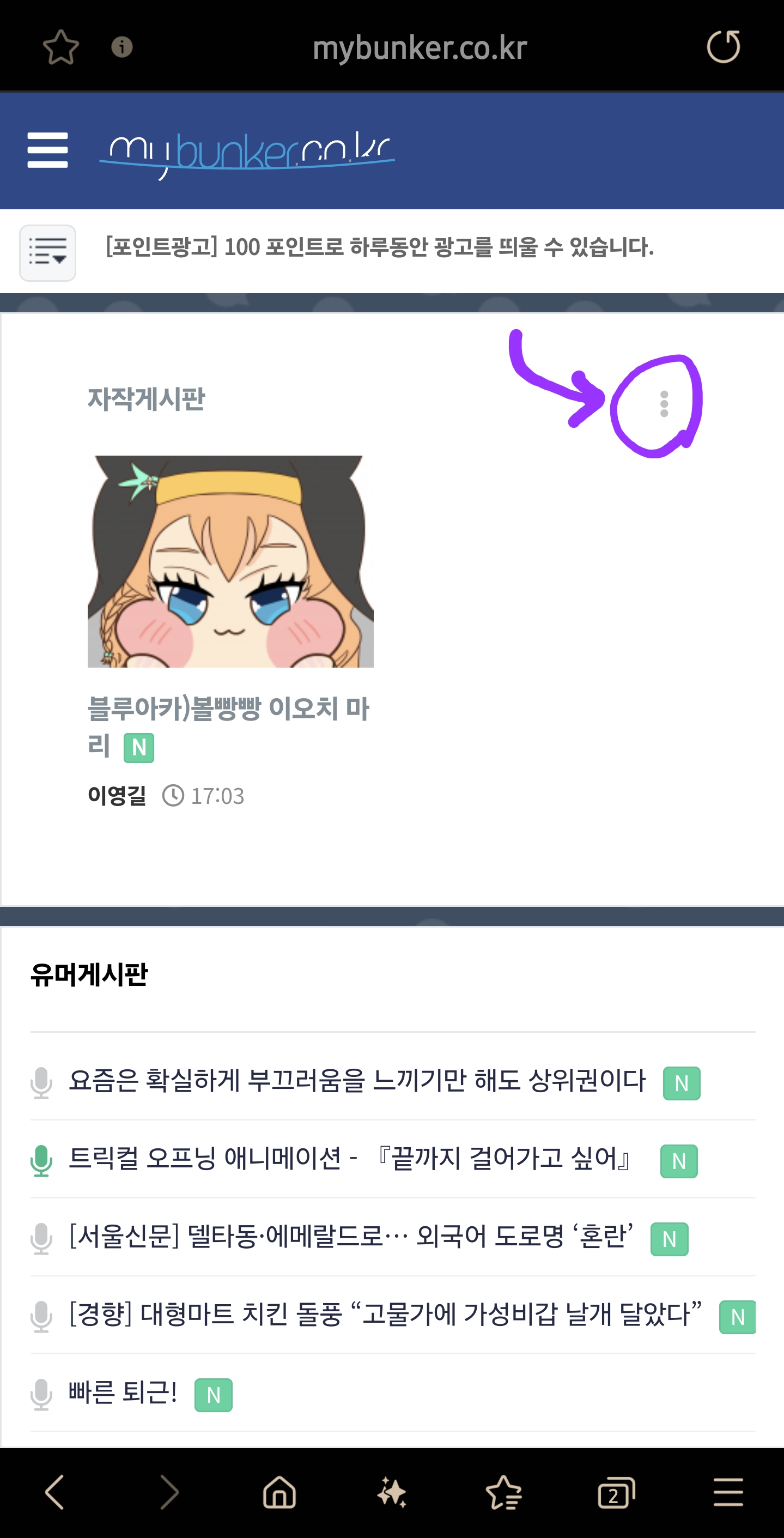
Task: Go to the browser home page
Action: tap(279, 1492)
